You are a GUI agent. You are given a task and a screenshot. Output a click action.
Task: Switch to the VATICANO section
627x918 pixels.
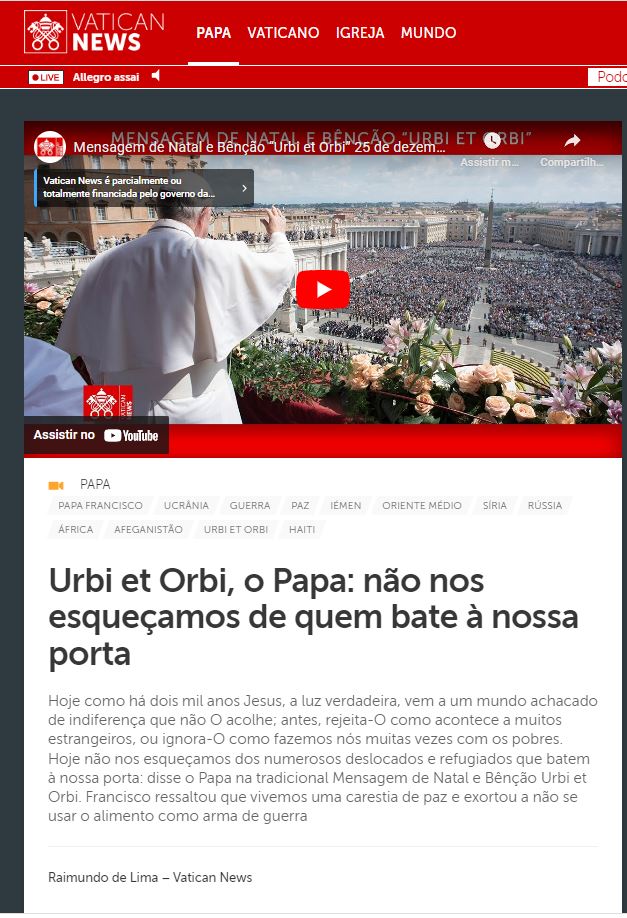[x=283, y=33]
